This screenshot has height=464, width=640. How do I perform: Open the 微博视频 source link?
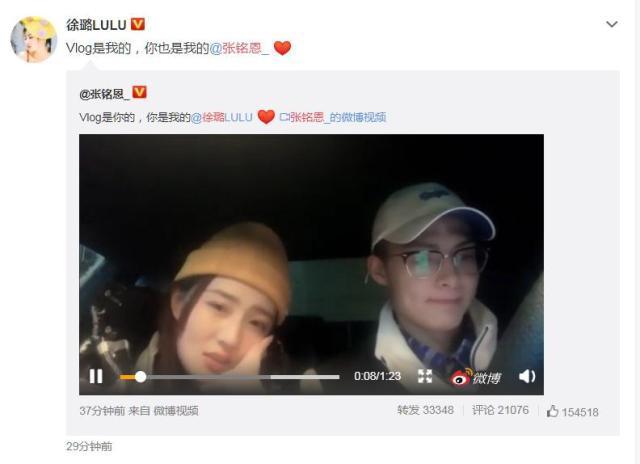[175, 410]
